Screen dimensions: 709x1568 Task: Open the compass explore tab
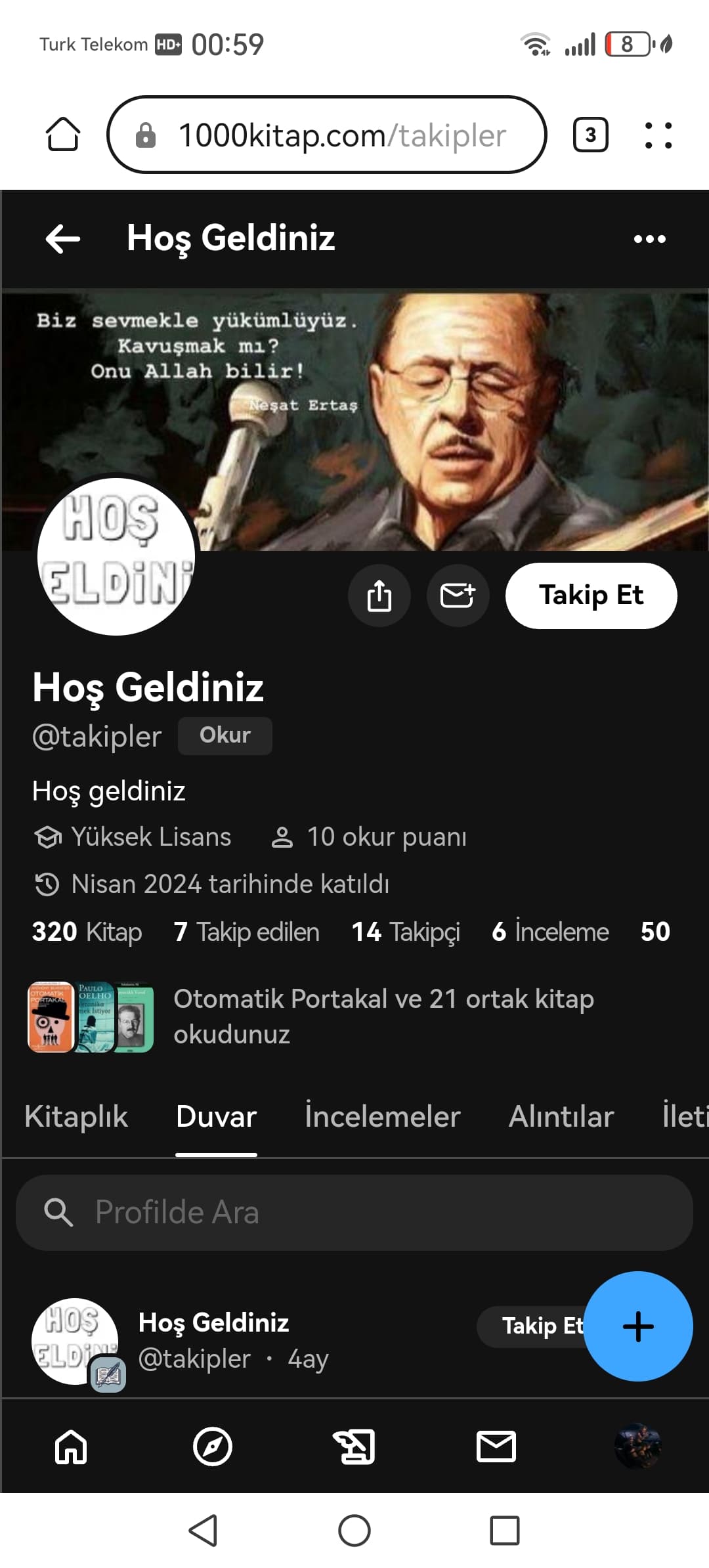point(213,1447)
